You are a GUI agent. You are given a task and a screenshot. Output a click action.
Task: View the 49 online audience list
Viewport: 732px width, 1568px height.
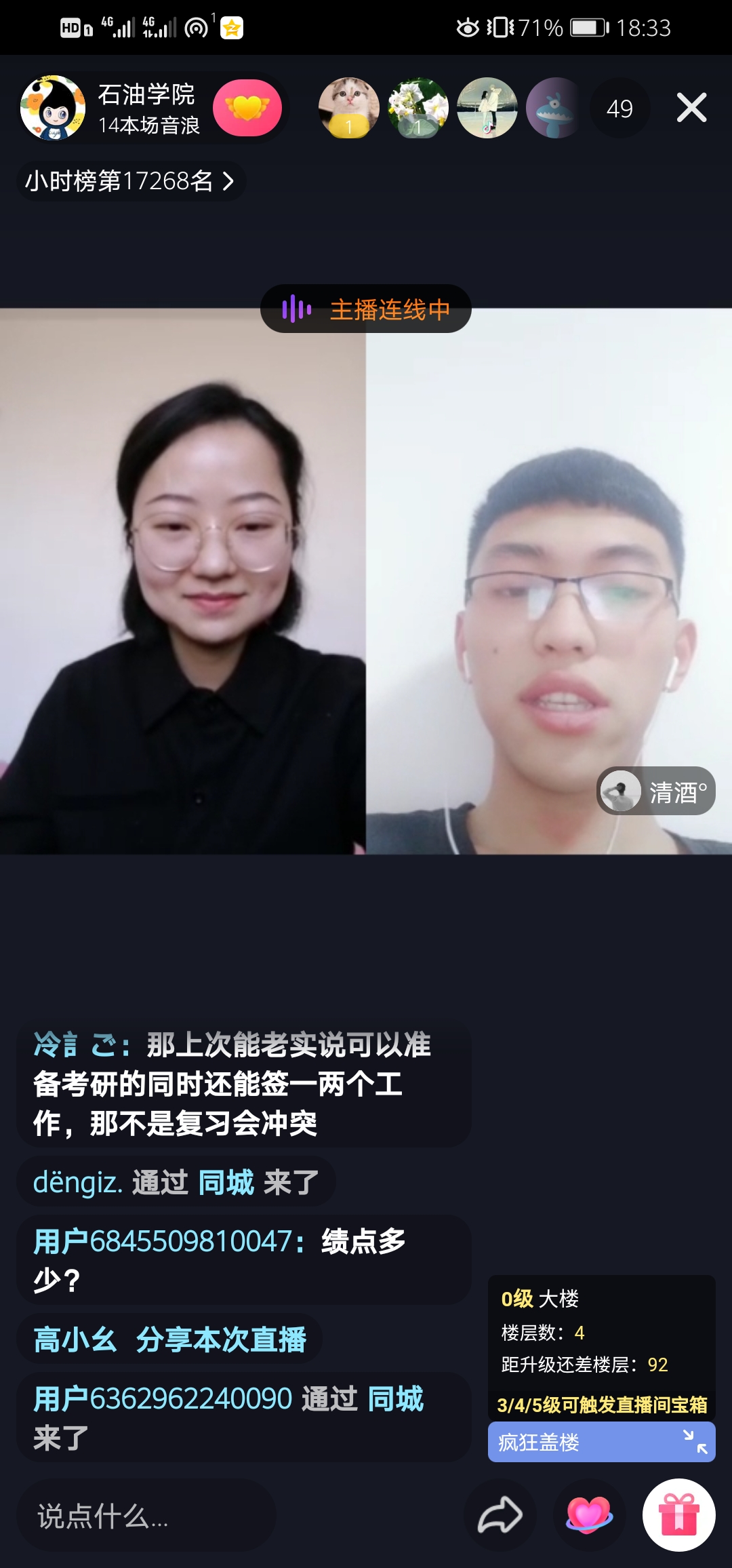[619, 109]
